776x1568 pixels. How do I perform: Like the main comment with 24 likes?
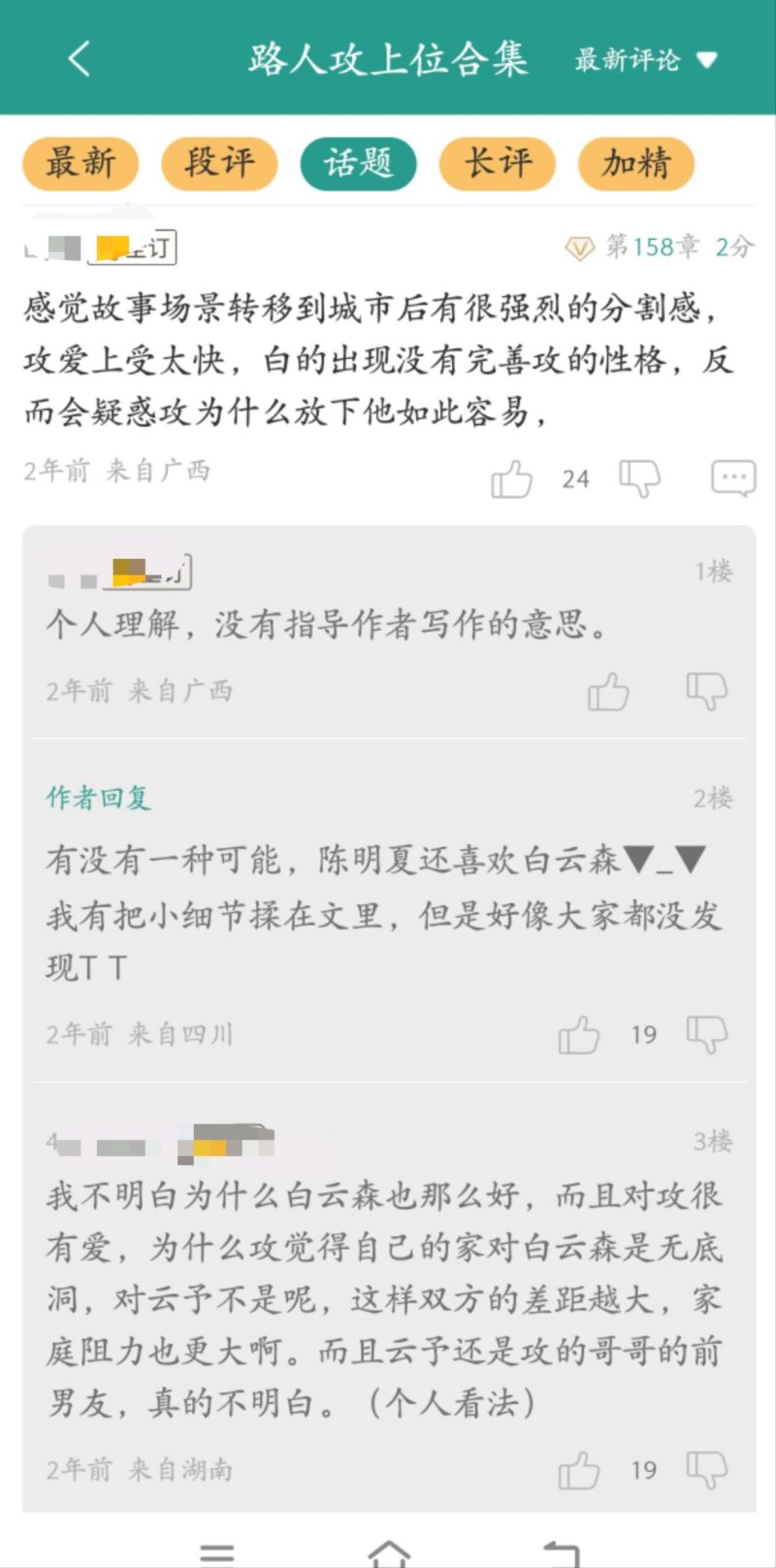click(512, 478)
